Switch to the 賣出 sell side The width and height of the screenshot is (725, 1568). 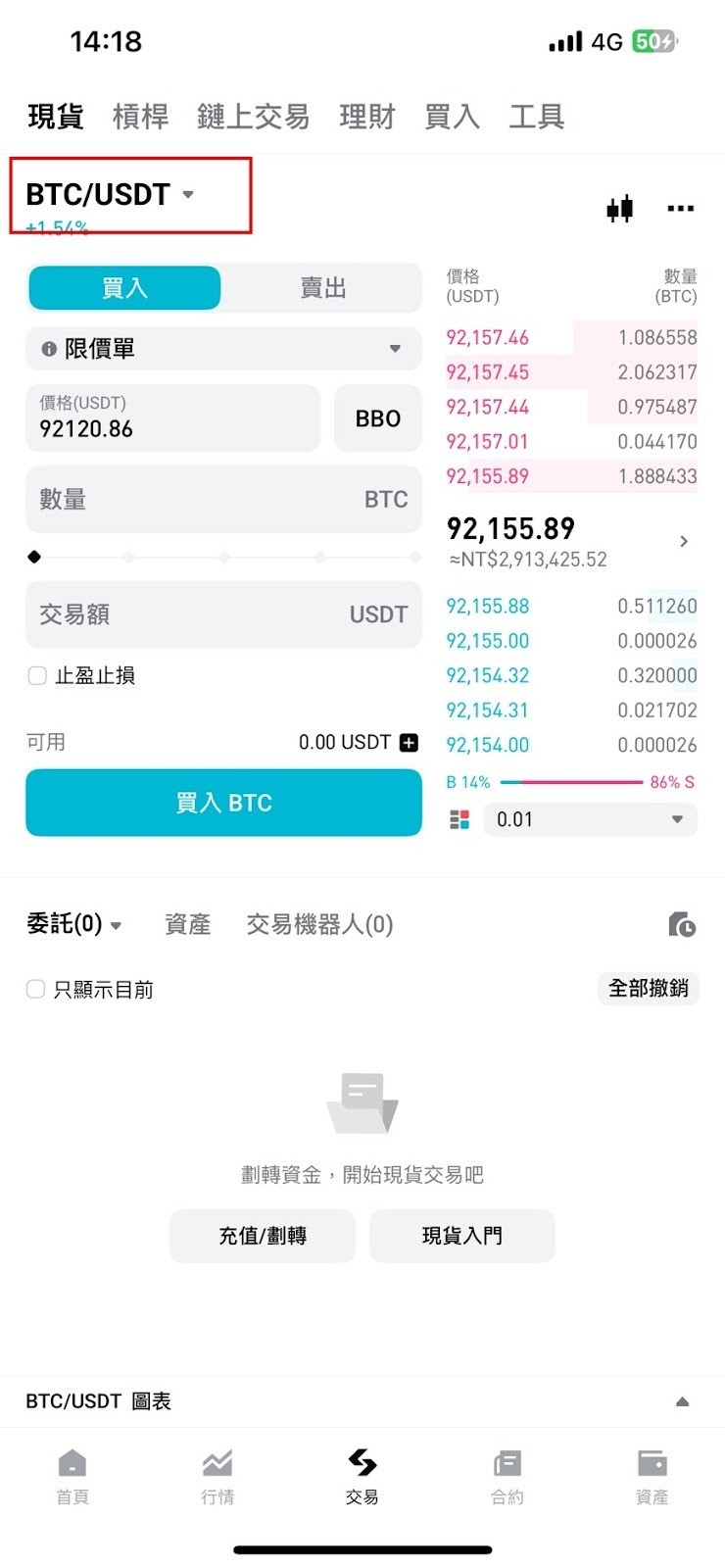[321, 287]
